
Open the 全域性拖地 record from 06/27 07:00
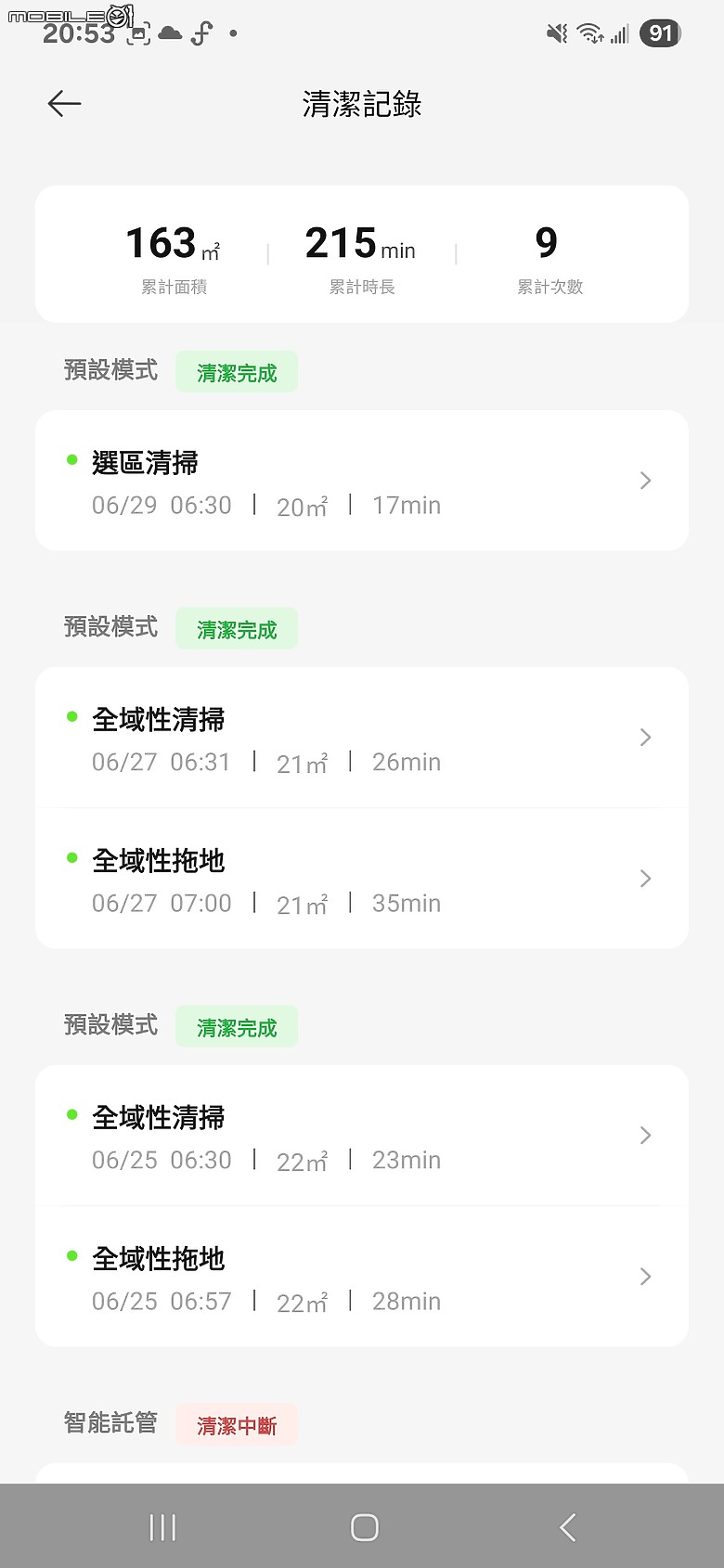(x=362, y=879)
